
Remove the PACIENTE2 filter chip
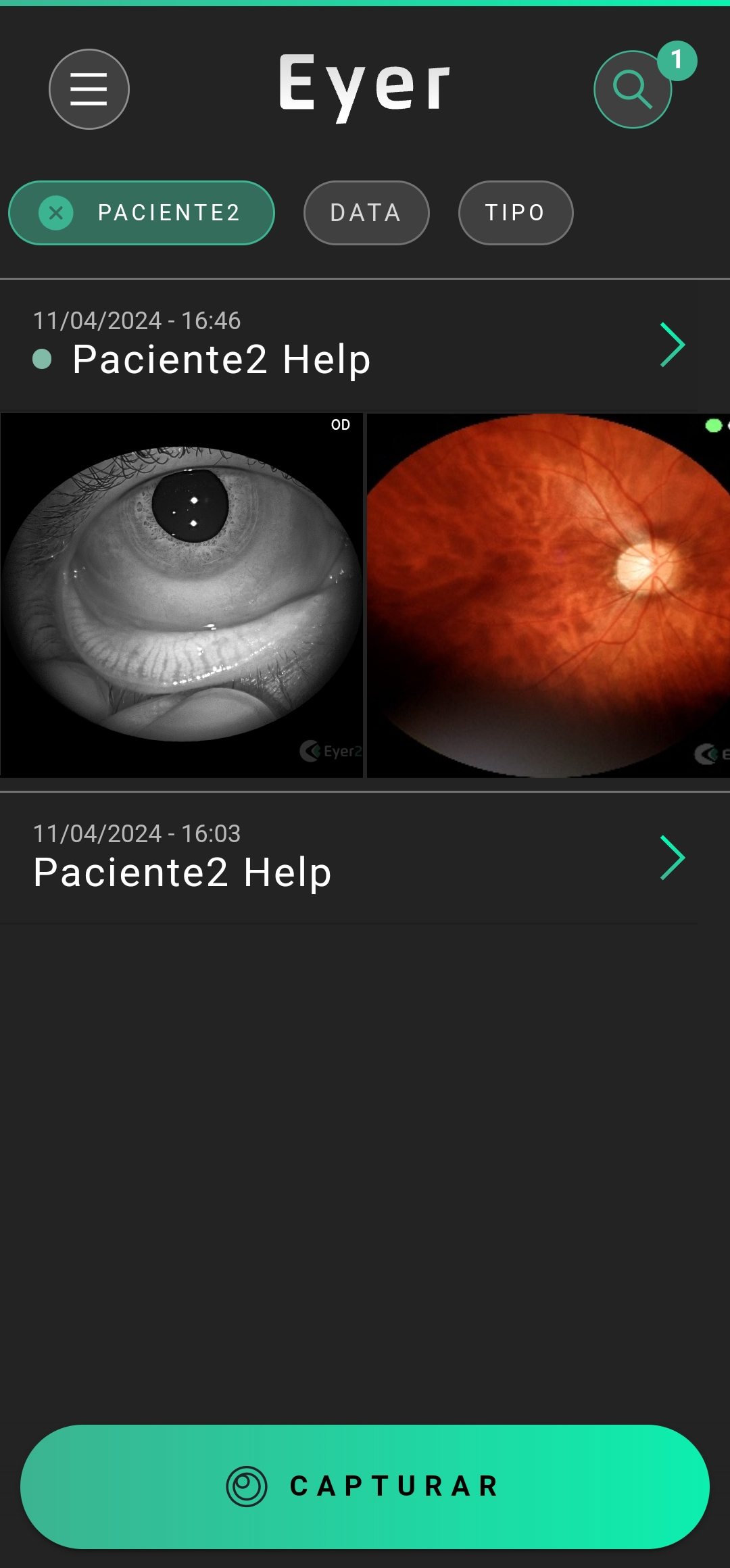point(56,213)
